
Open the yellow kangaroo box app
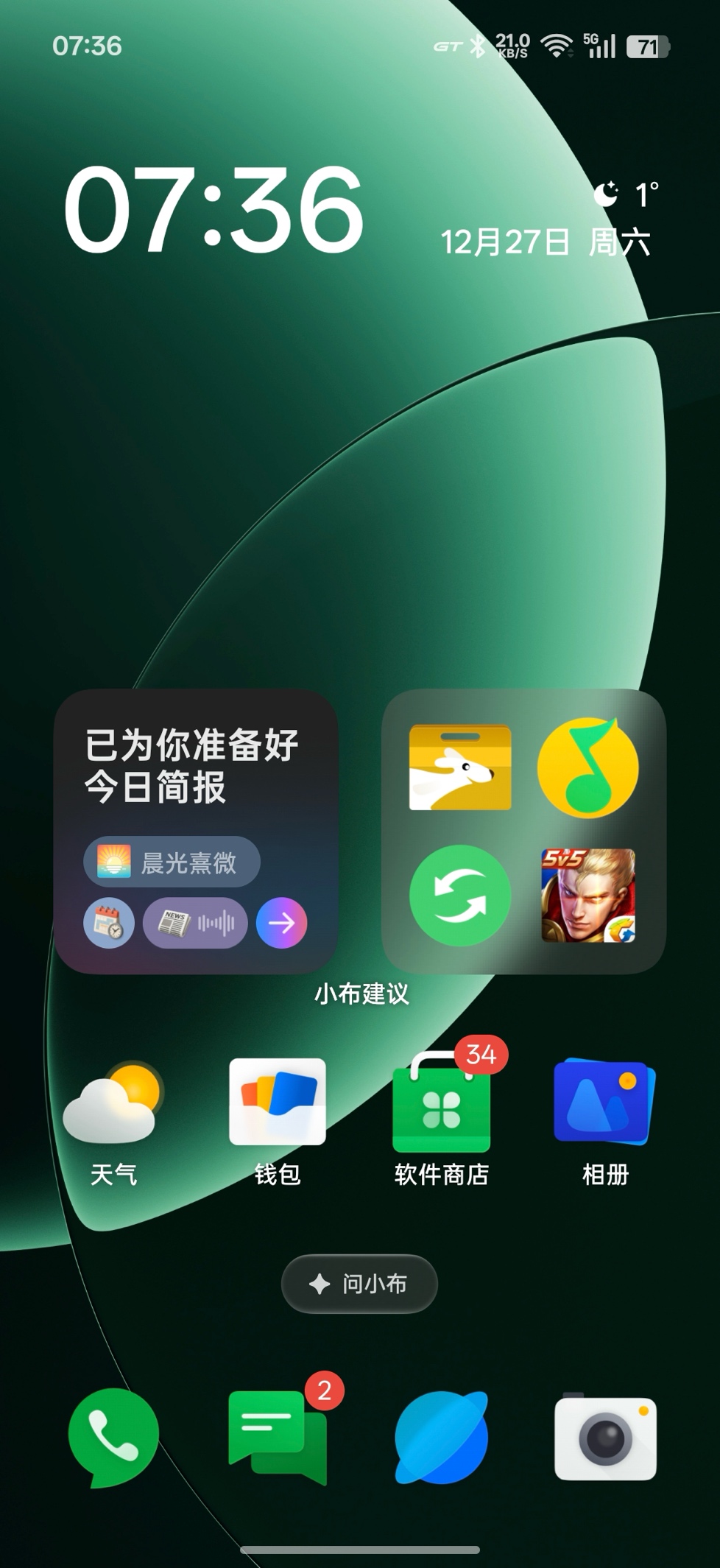coord(460,767)
